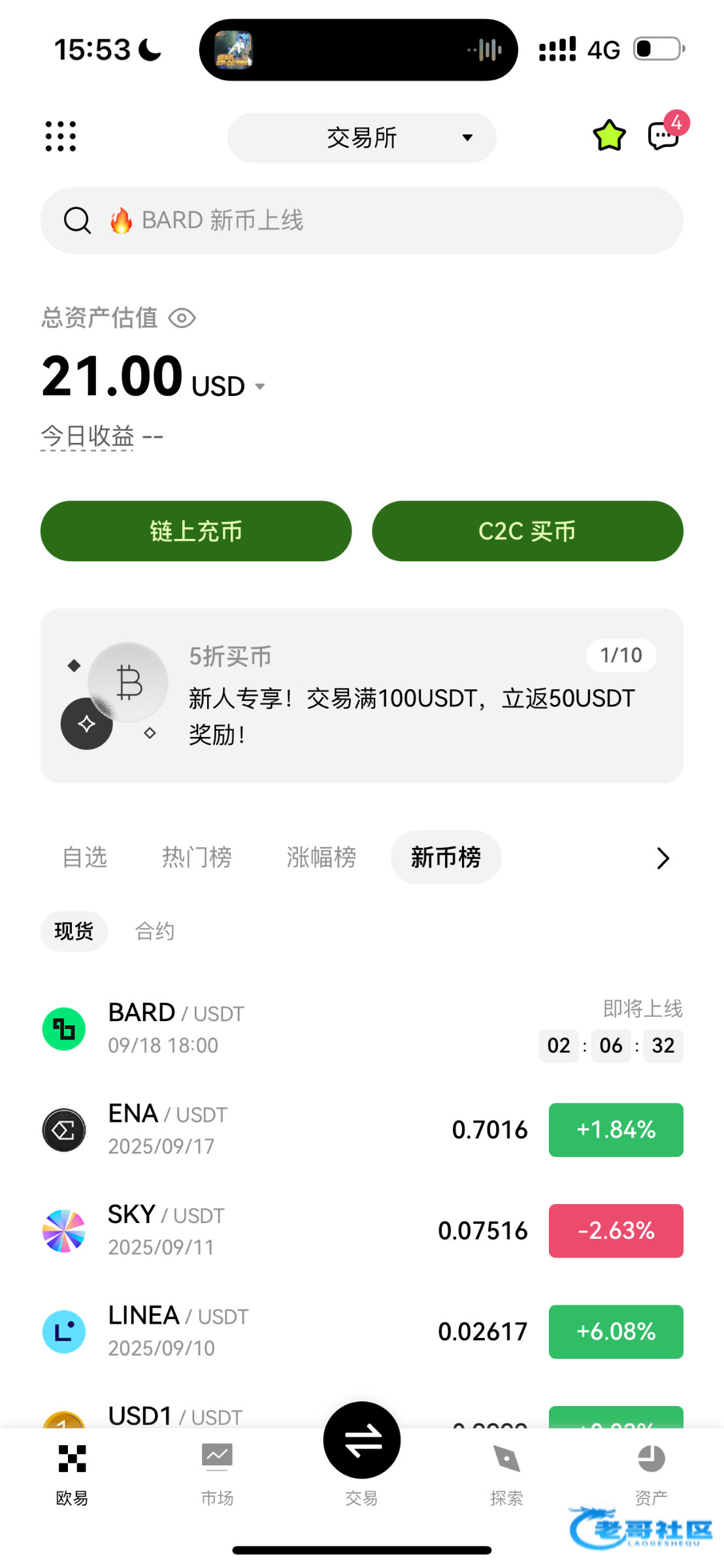Open the green star rewards icon
This screenshot has height=1568, width=724.
pyautogui.click(x=609, y=136)
